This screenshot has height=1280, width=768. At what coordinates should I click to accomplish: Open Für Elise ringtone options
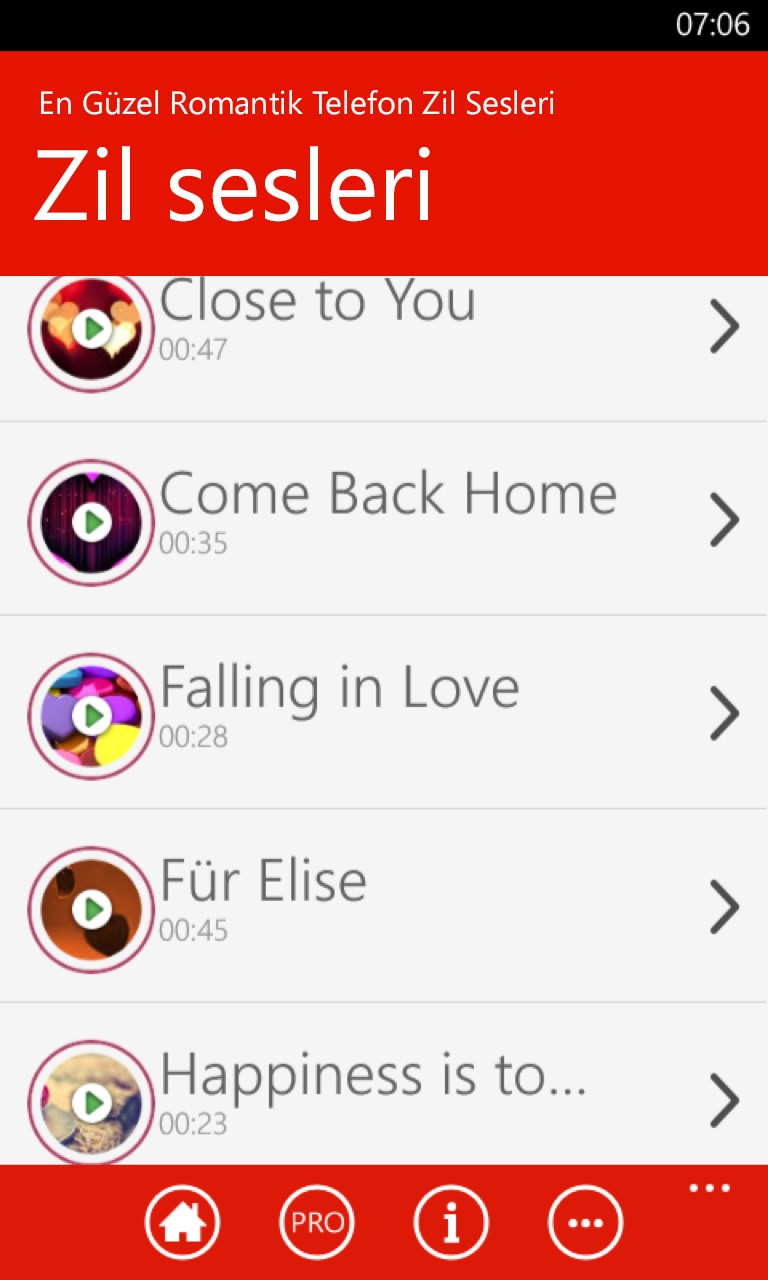tap(724, 907)
